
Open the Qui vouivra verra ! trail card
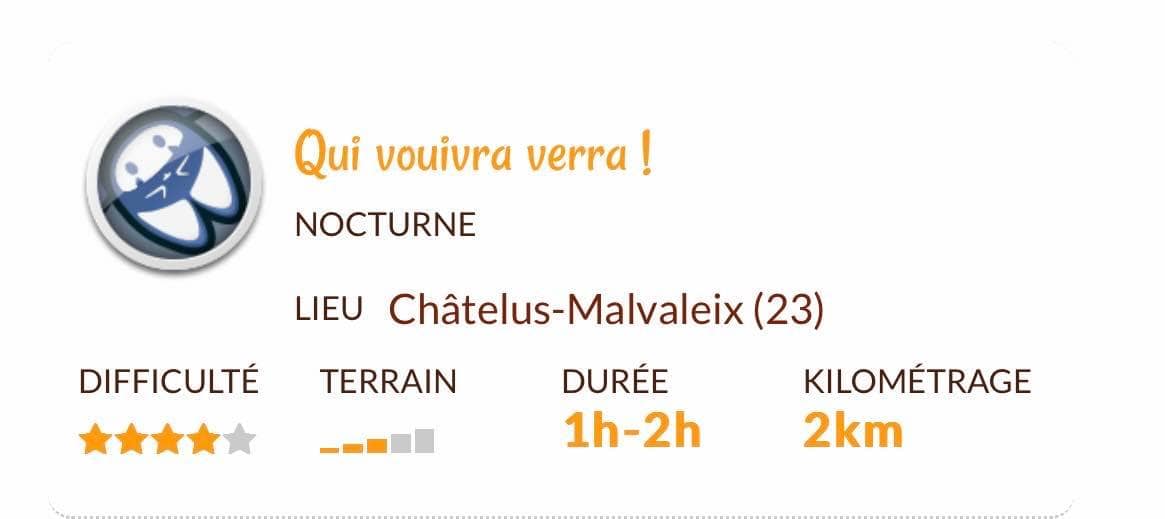pyautogui.click(x=473, y=156)
